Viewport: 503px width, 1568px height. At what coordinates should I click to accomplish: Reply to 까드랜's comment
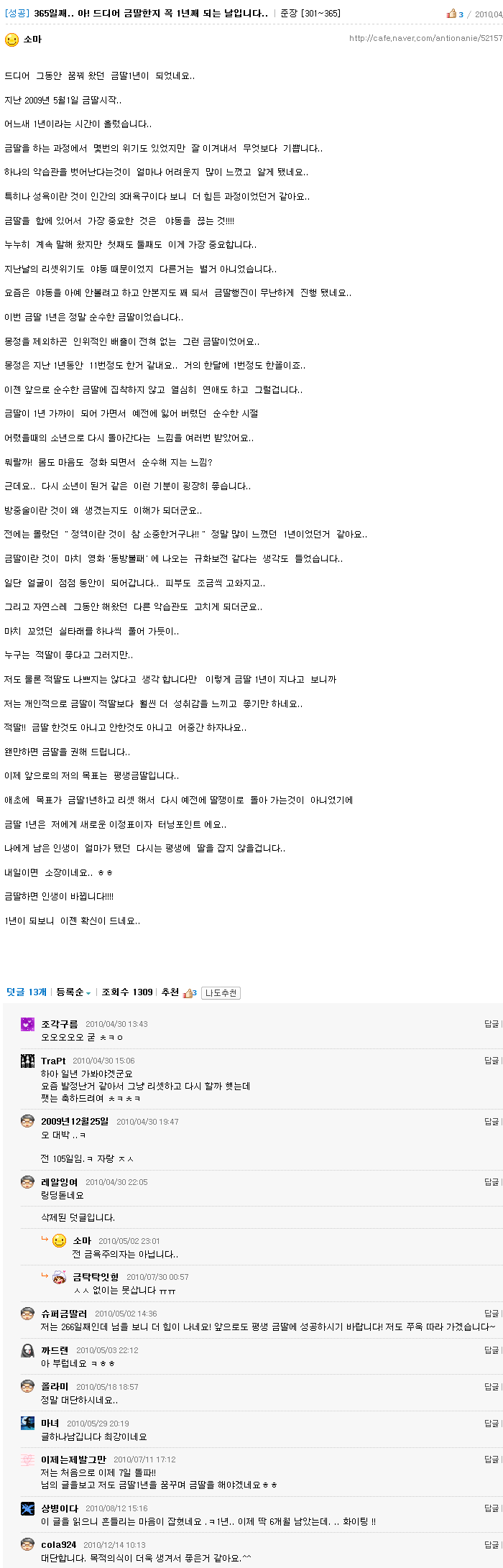coord(492,1350)
